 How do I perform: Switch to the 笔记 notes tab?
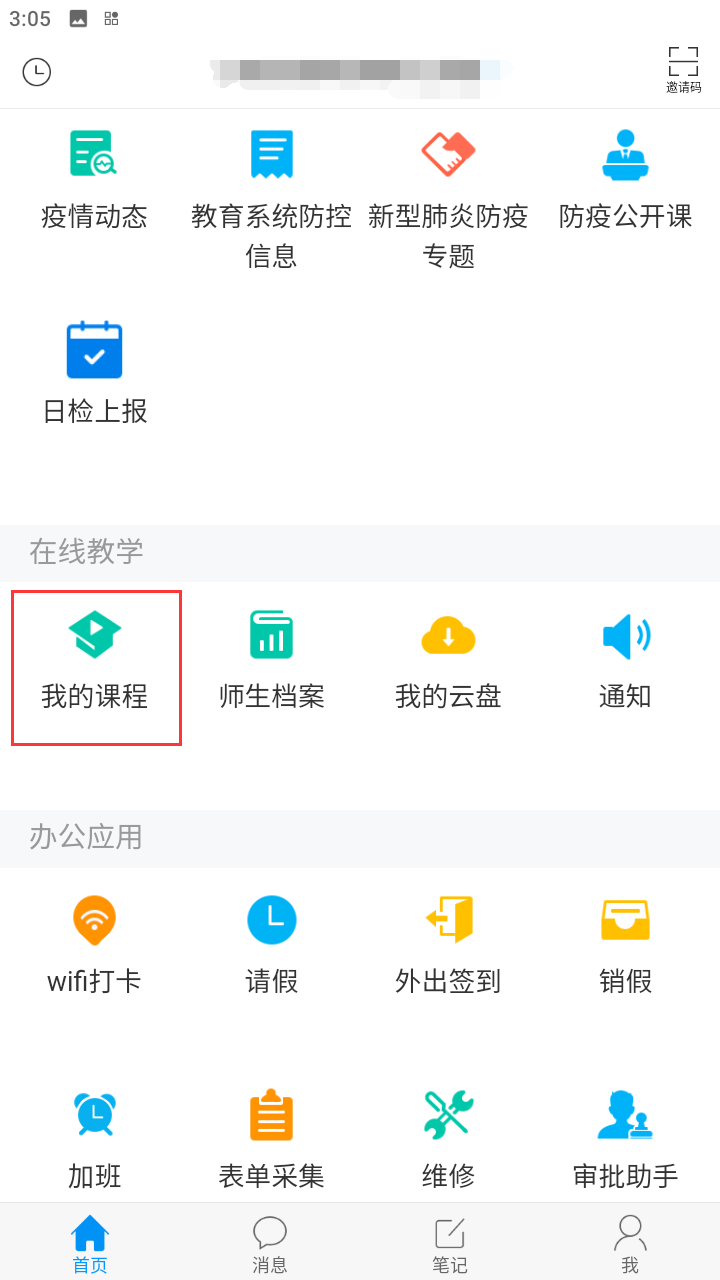450,1243
